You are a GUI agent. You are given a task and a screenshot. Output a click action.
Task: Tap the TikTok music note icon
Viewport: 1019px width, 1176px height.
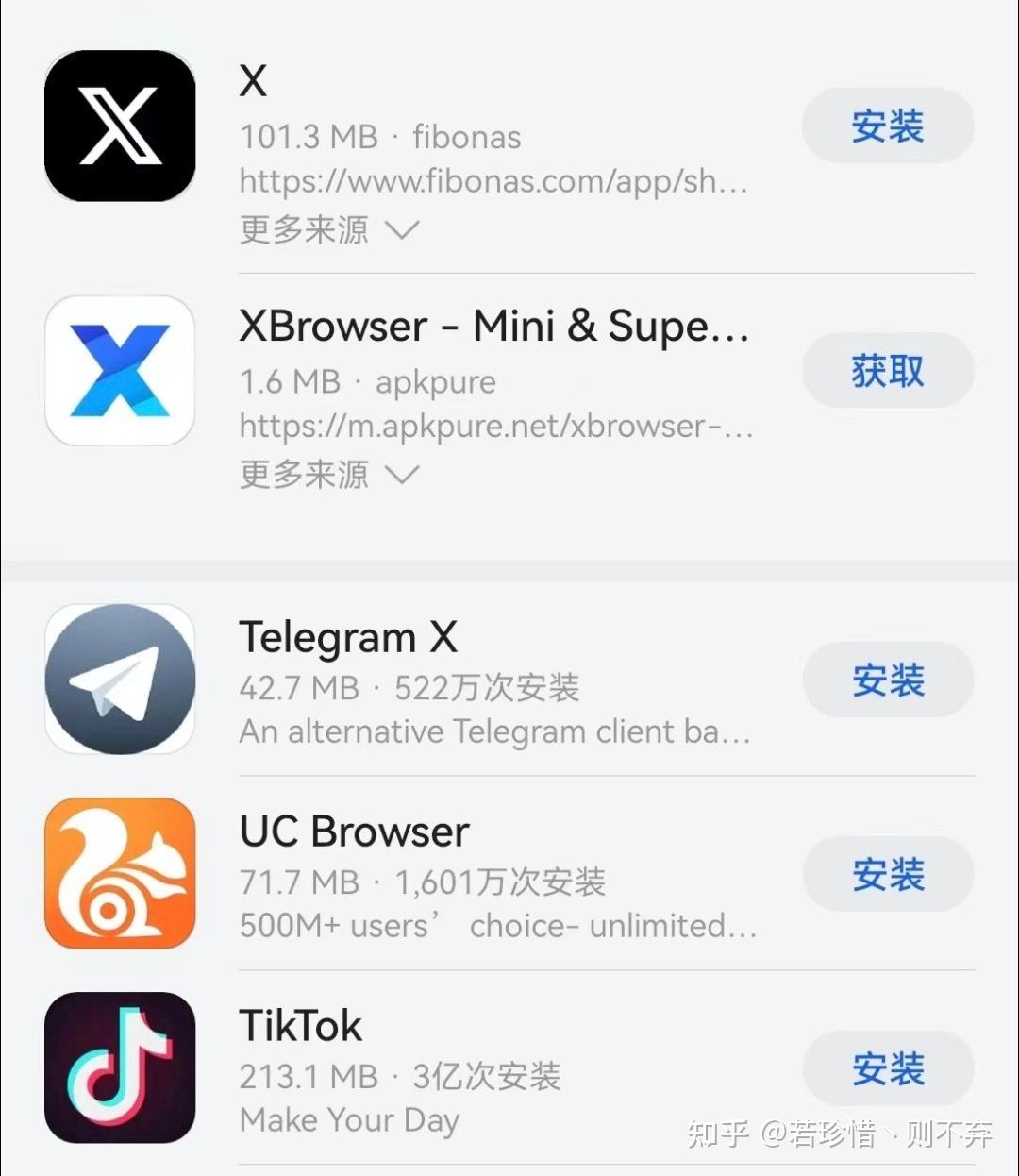click(119, 1068)
